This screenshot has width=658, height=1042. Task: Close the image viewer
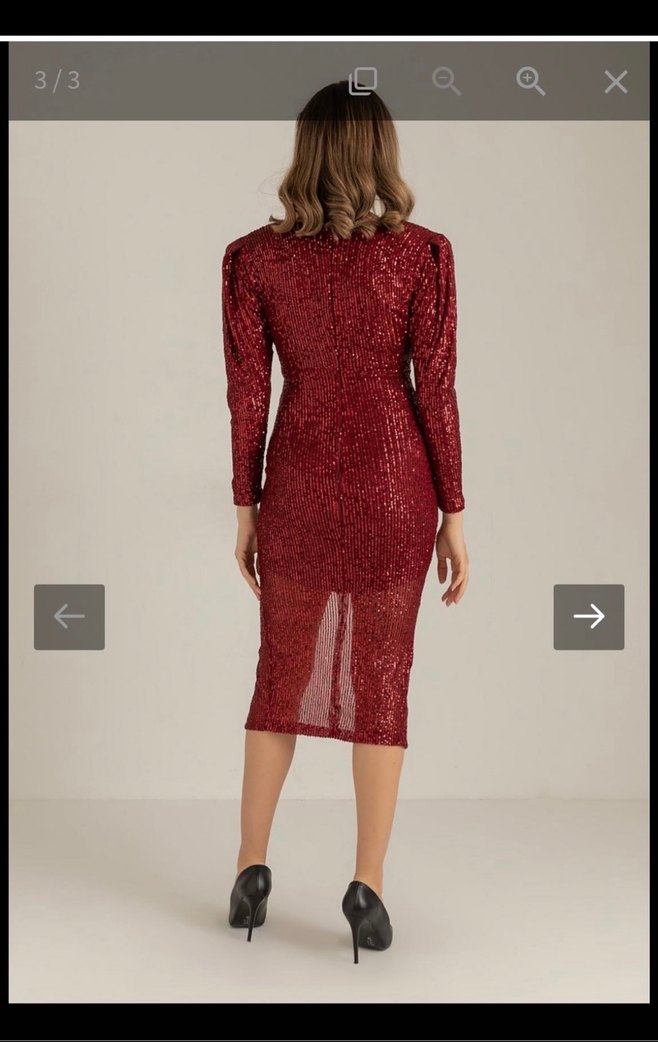point(615,82)
